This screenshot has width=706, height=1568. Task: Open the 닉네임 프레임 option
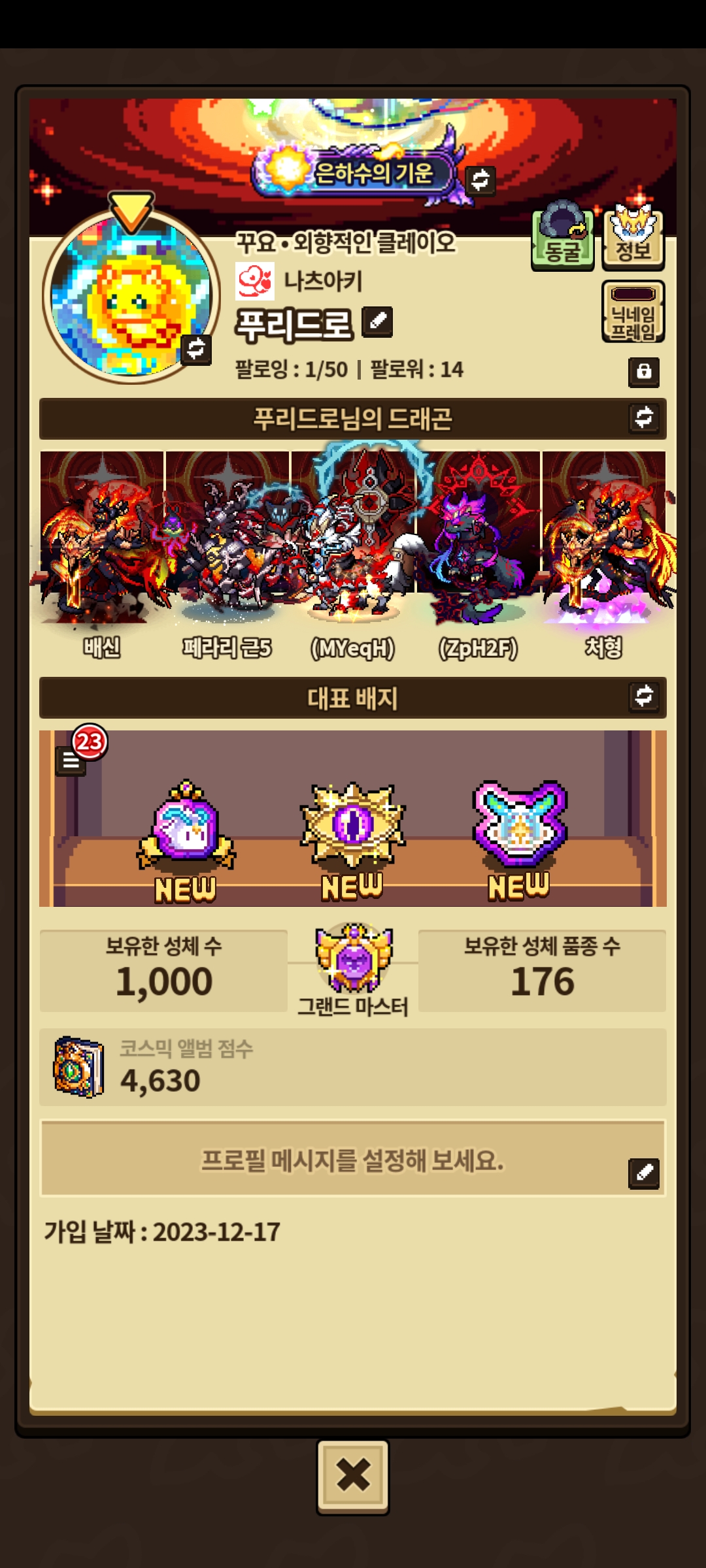pos(633,312)
